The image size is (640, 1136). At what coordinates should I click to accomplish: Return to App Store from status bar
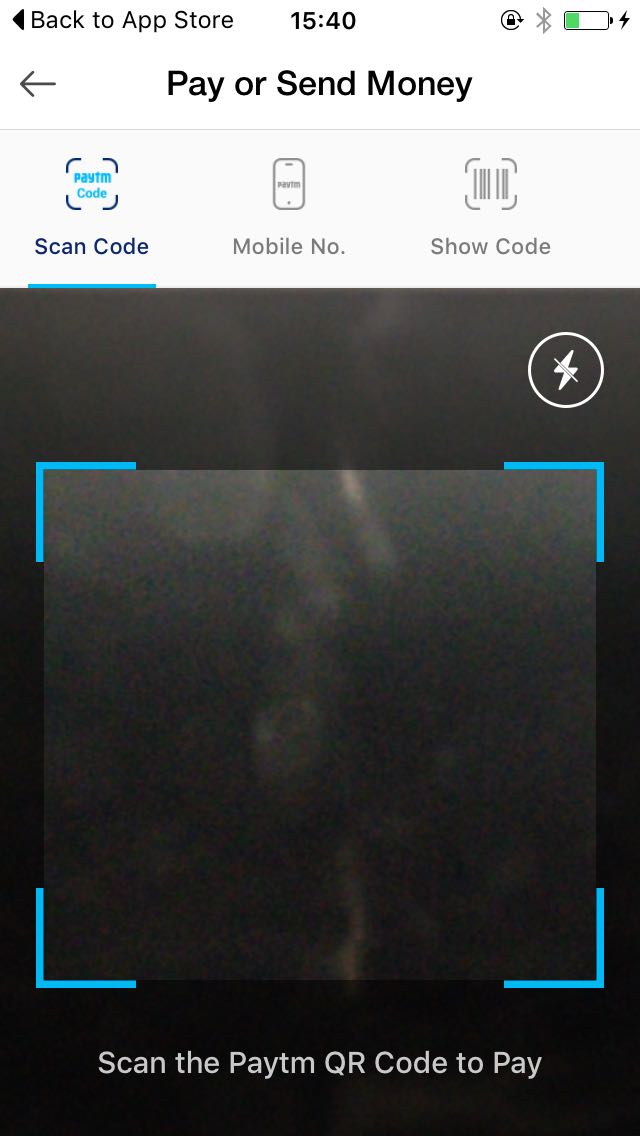click(122, 20)
